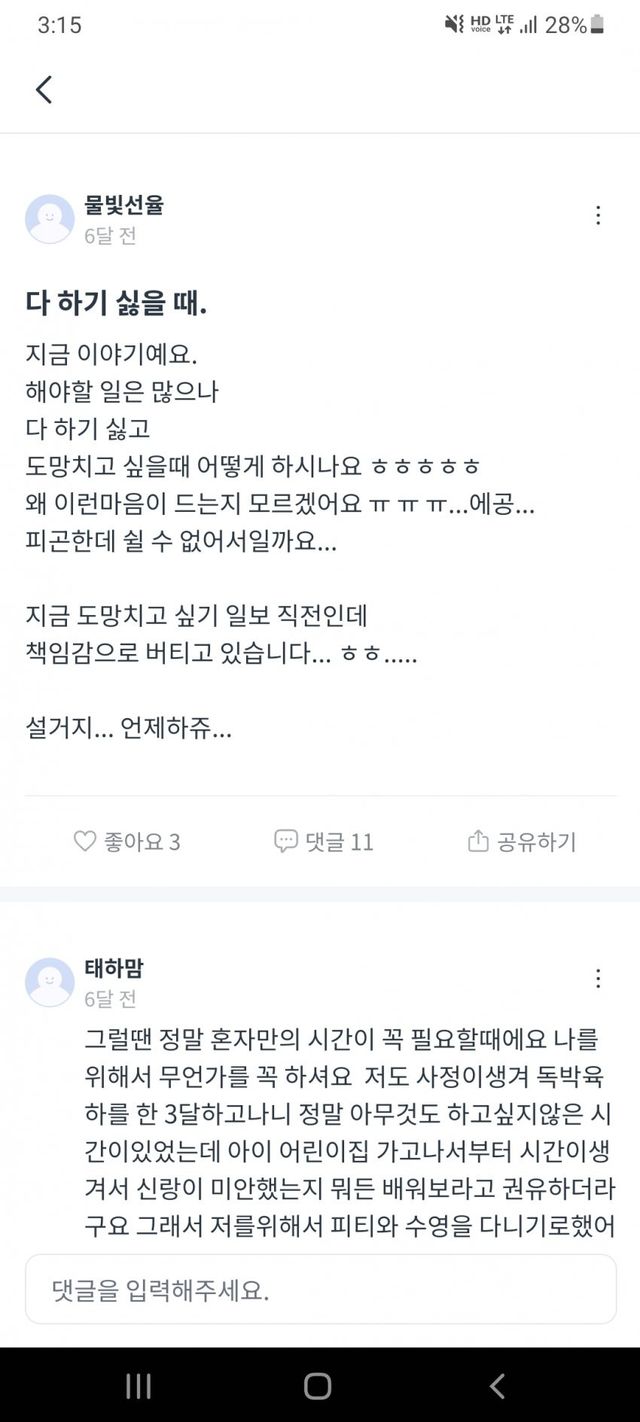
Task: Open 태하맘's profile avatar
Action: pyautogui.click(x=50, y=982)
